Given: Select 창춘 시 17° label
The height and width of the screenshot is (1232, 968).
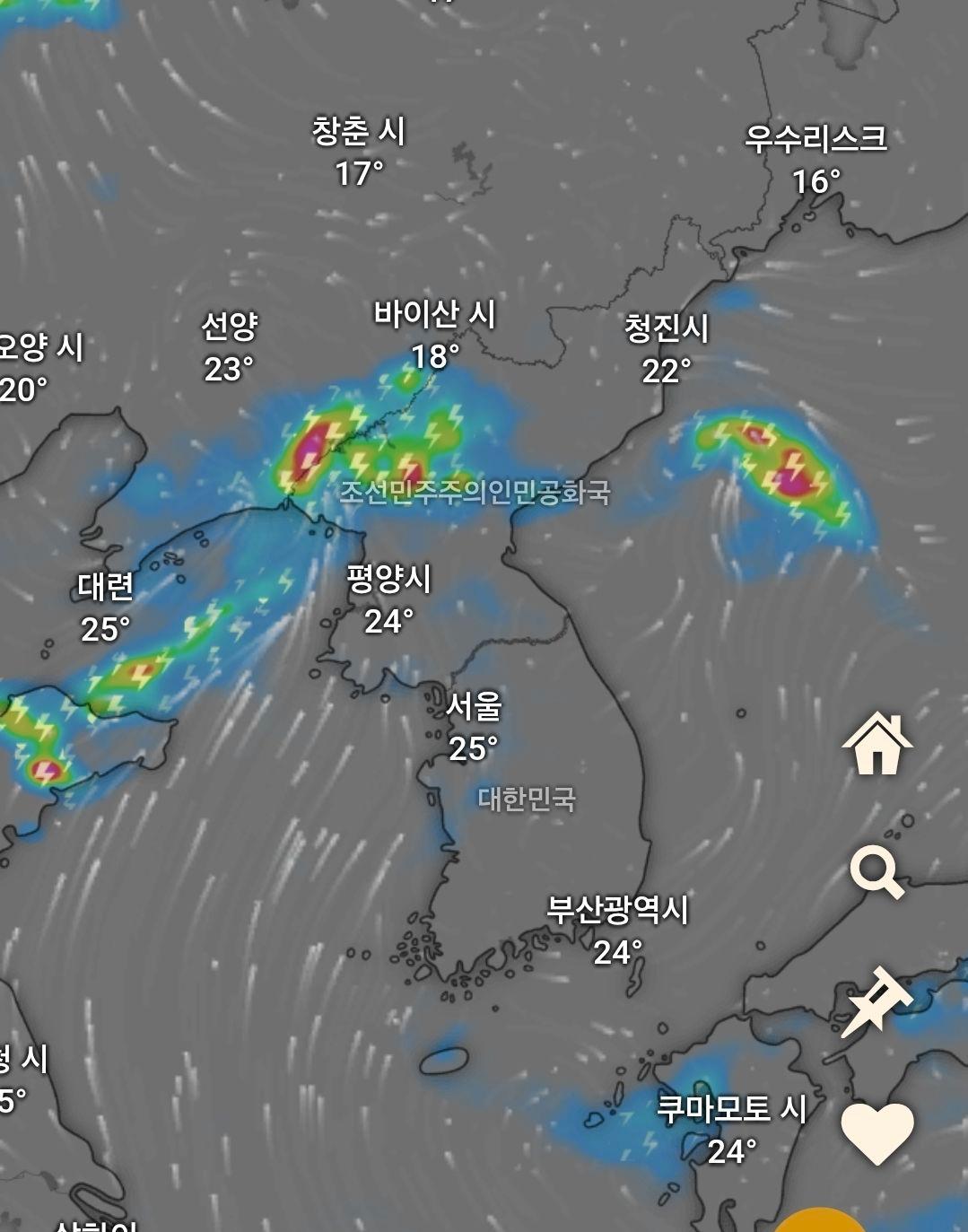Looking at the screenshot, I should [x=359, y=151].
